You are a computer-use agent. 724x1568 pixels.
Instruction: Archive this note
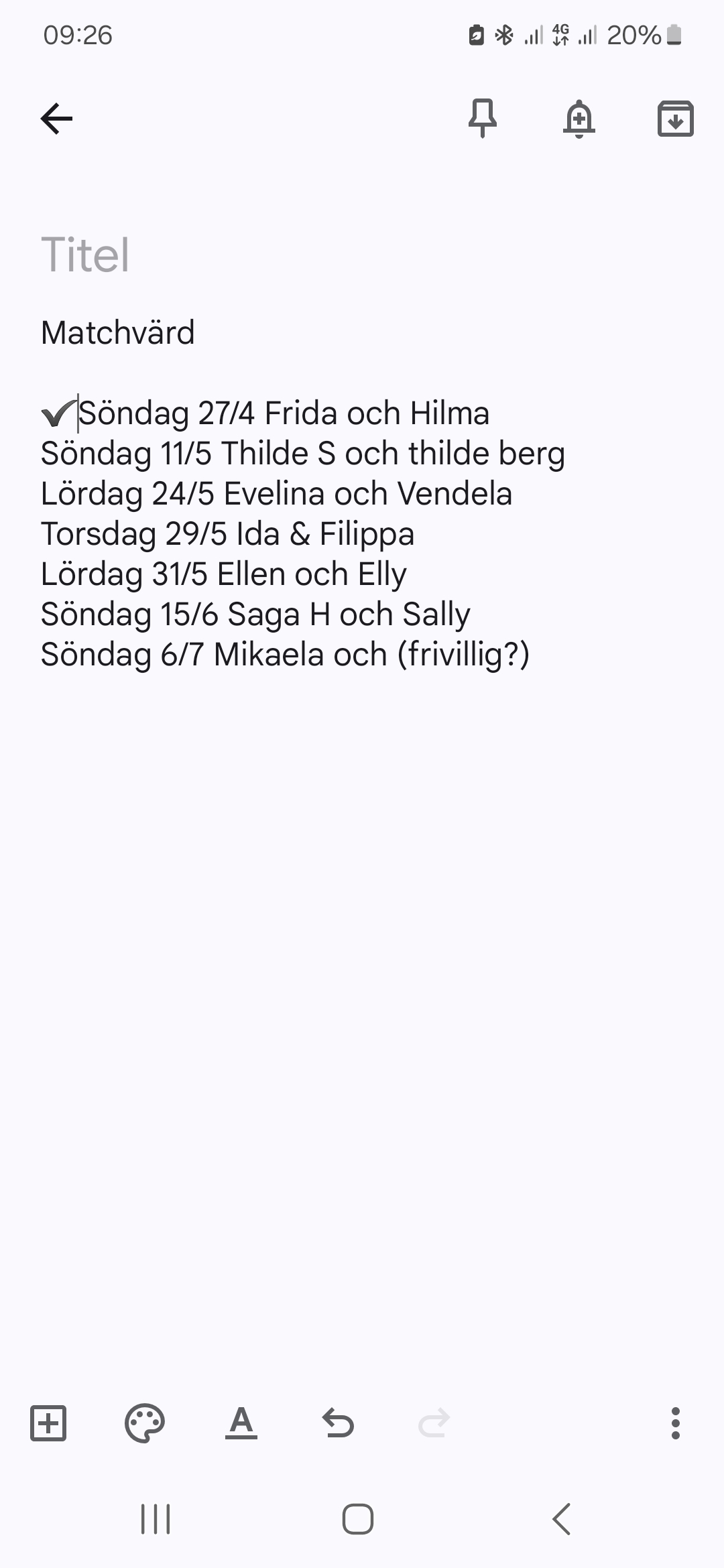coord(675,119)
